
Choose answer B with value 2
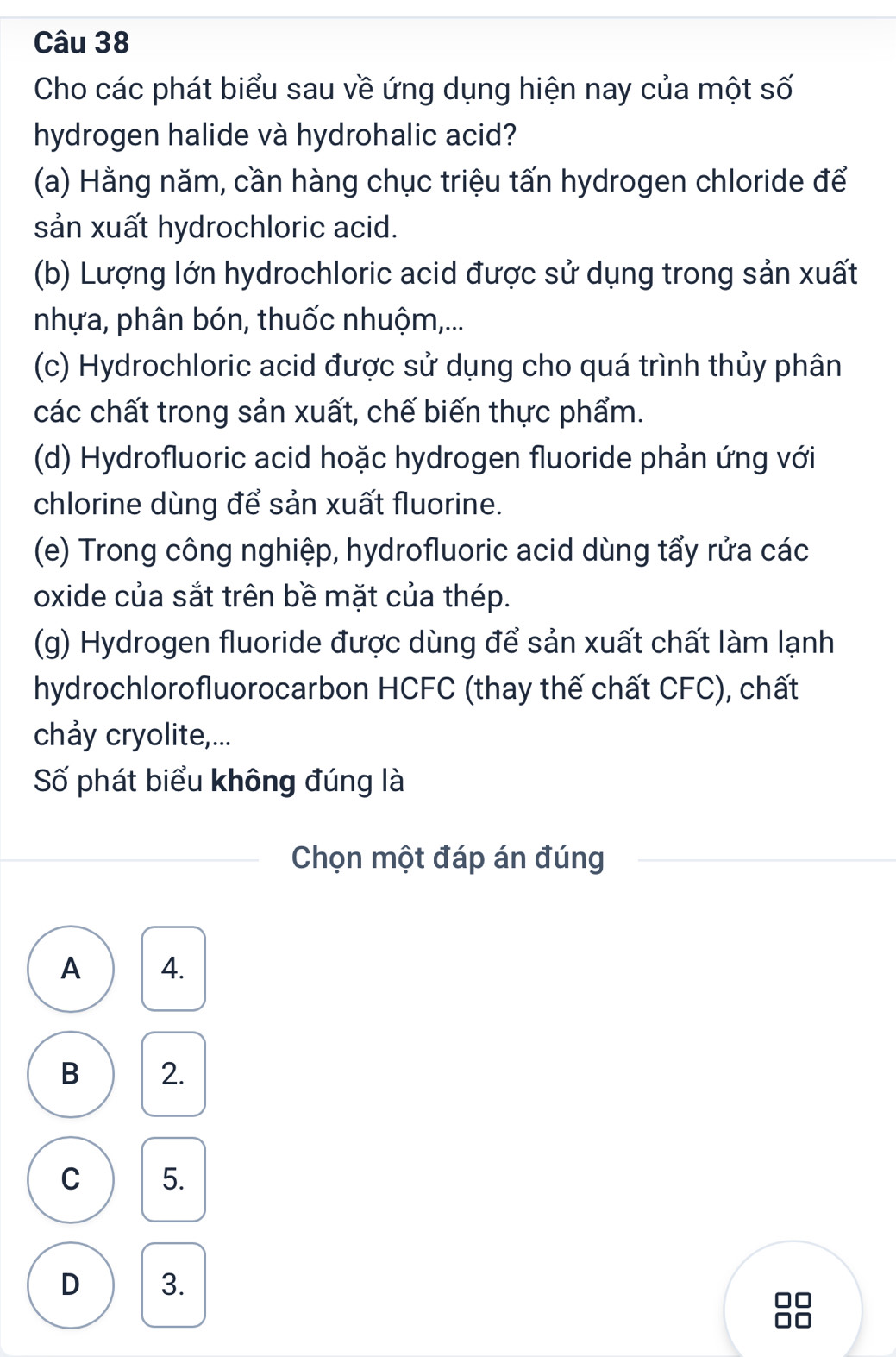tap(71, 1074)
